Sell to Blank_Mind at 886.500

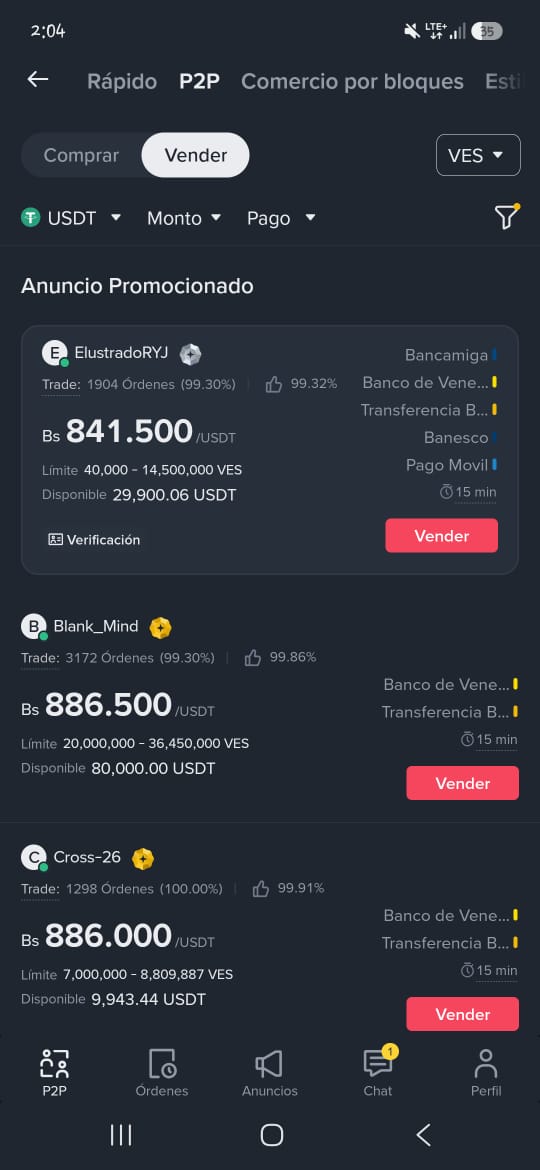point(462,783)
